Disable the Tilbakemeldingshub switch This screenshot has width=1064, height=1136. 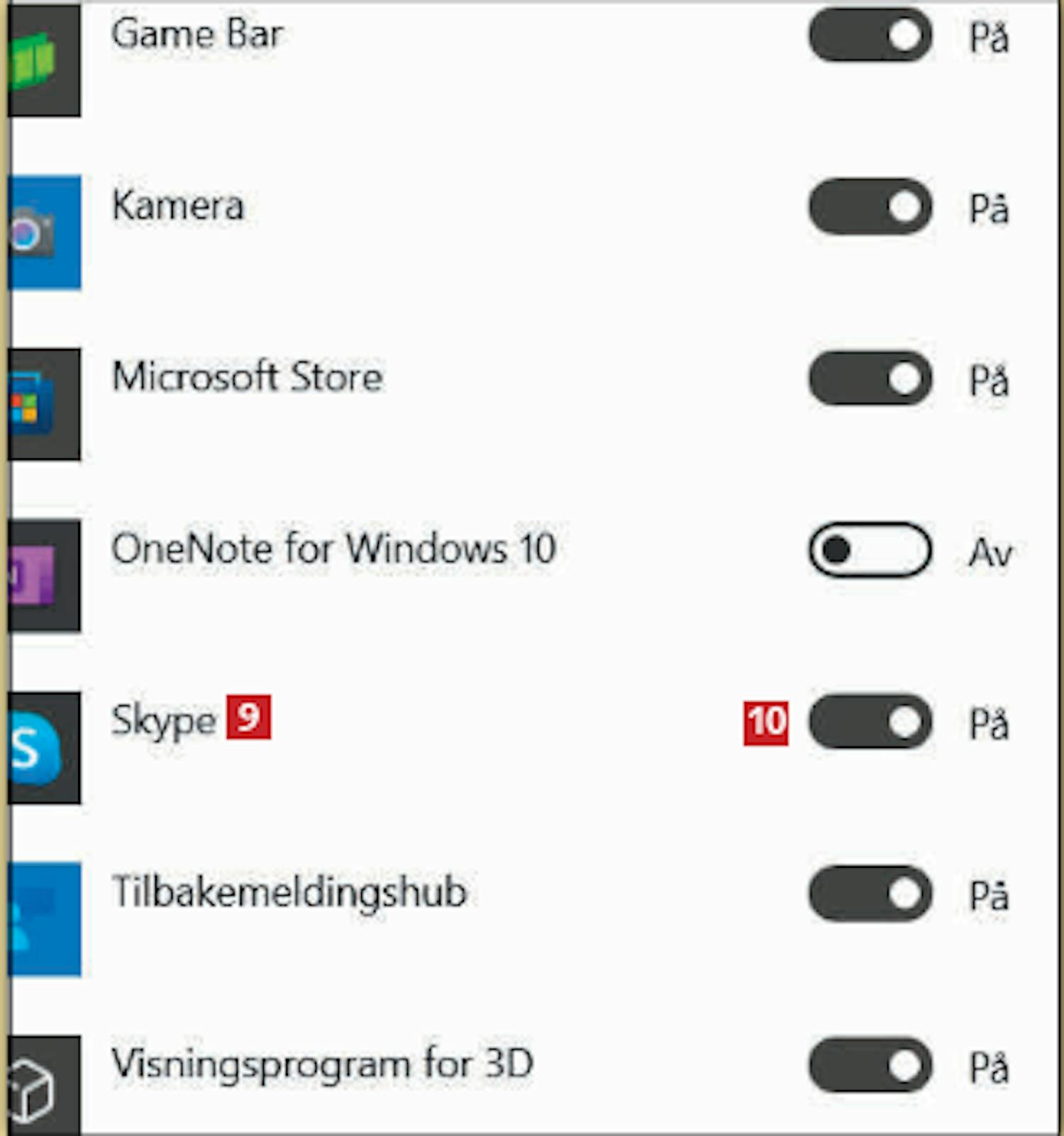[870, 893]
